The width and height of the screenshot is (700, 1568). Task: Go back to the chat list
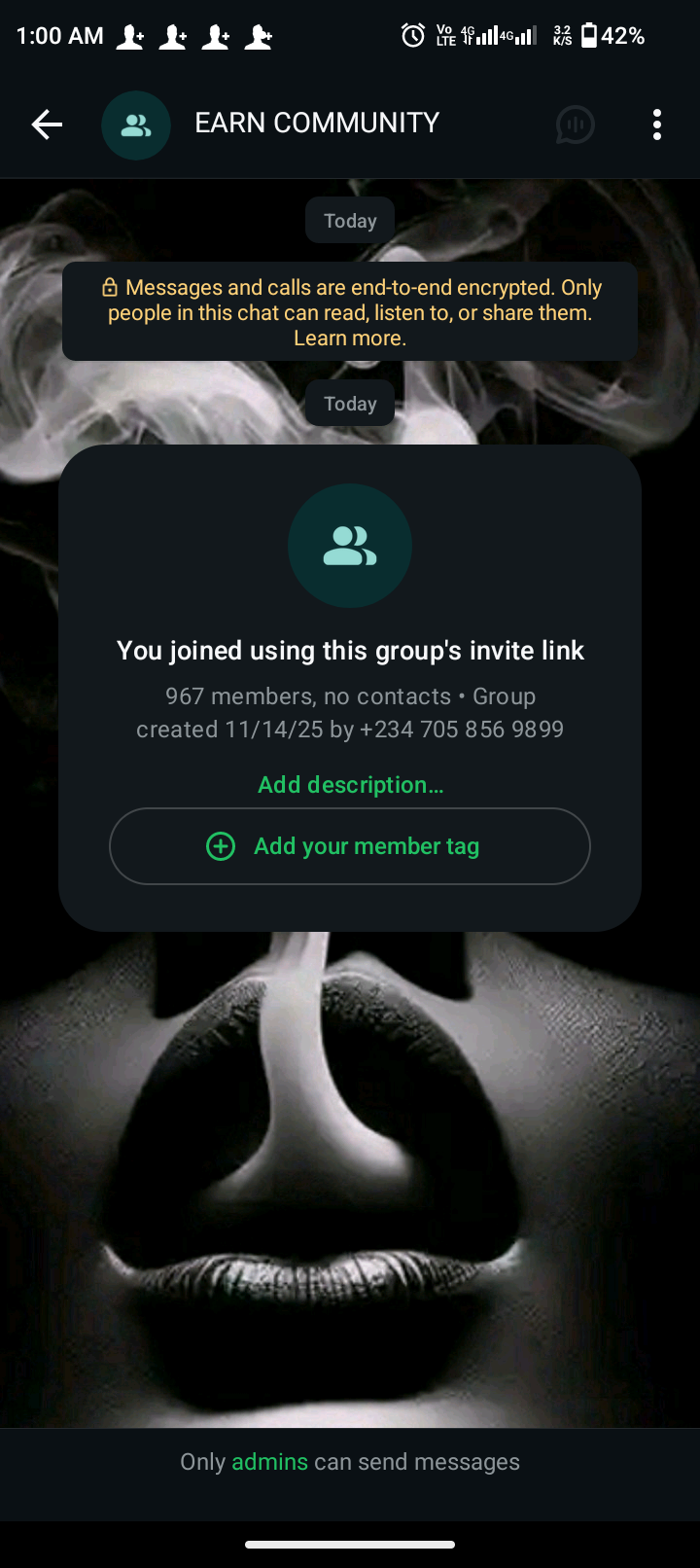[47, 125]
